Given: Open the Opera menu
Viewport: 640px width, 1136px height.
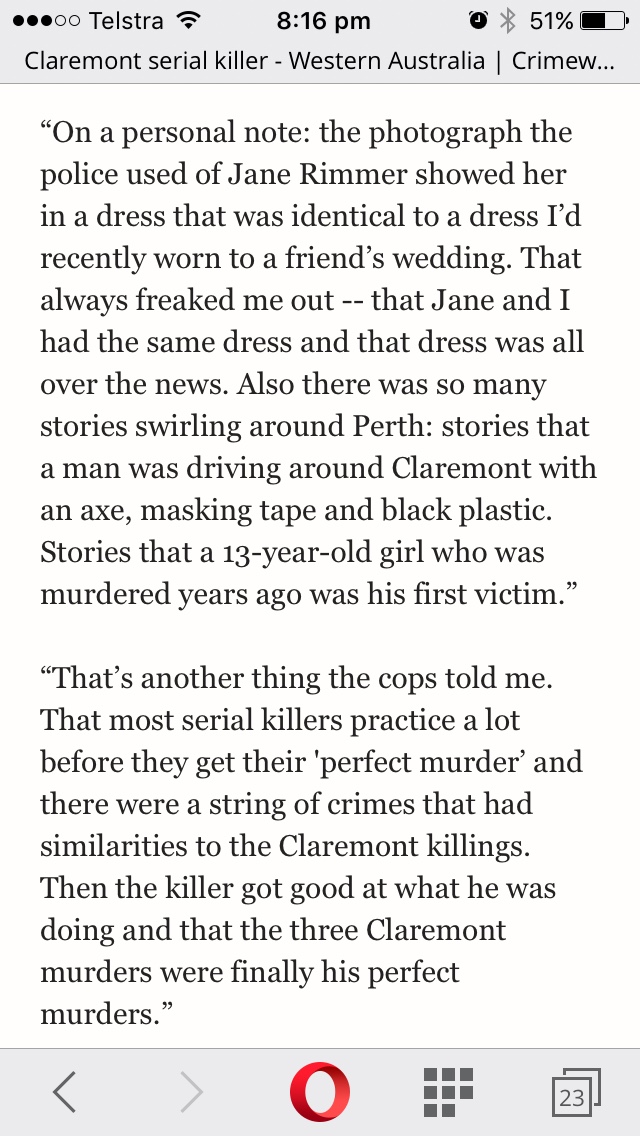Looking at the screenshot, I should (x=320, y=1092).
